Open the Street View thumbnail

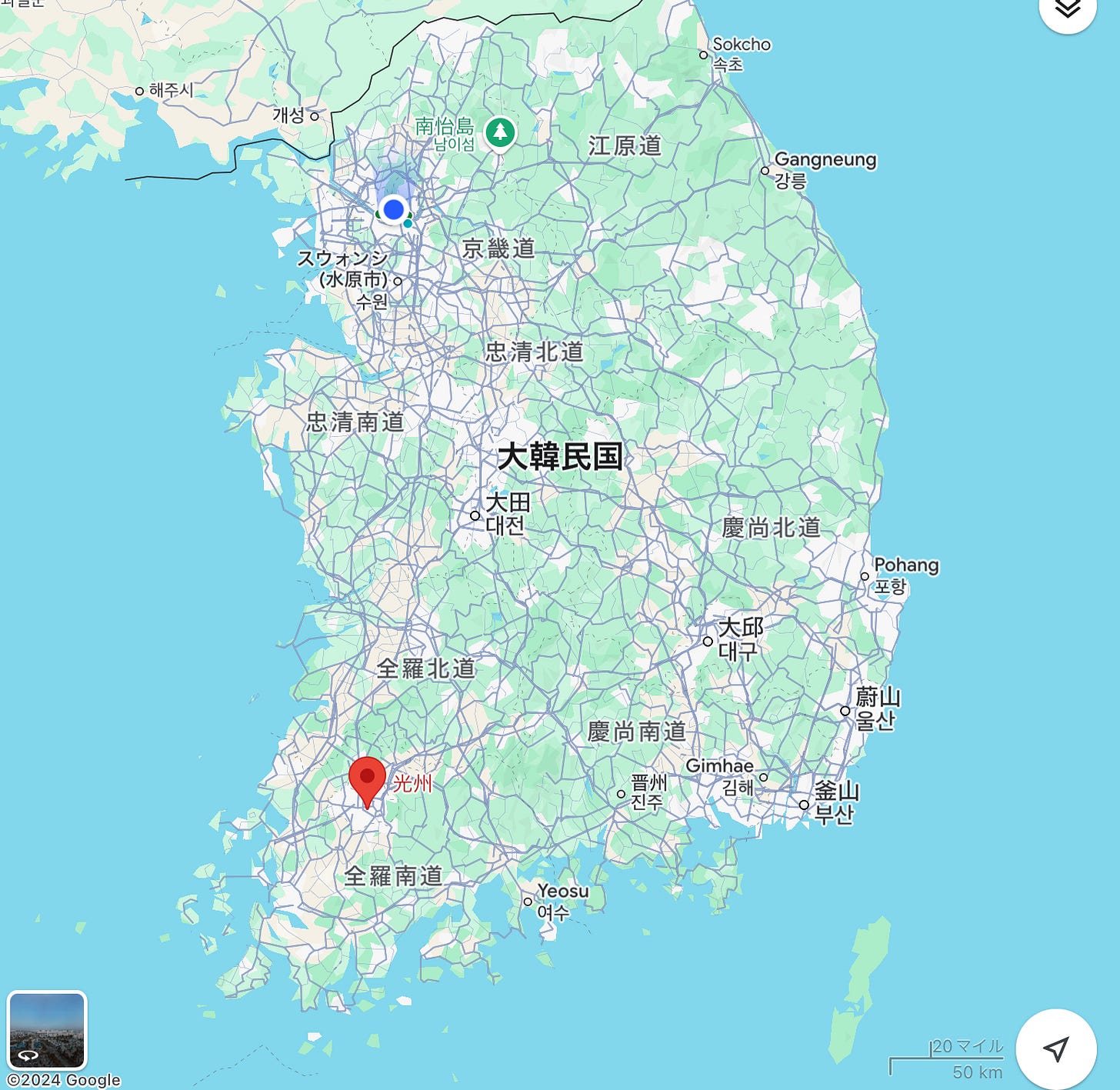tap(47, 1030)
